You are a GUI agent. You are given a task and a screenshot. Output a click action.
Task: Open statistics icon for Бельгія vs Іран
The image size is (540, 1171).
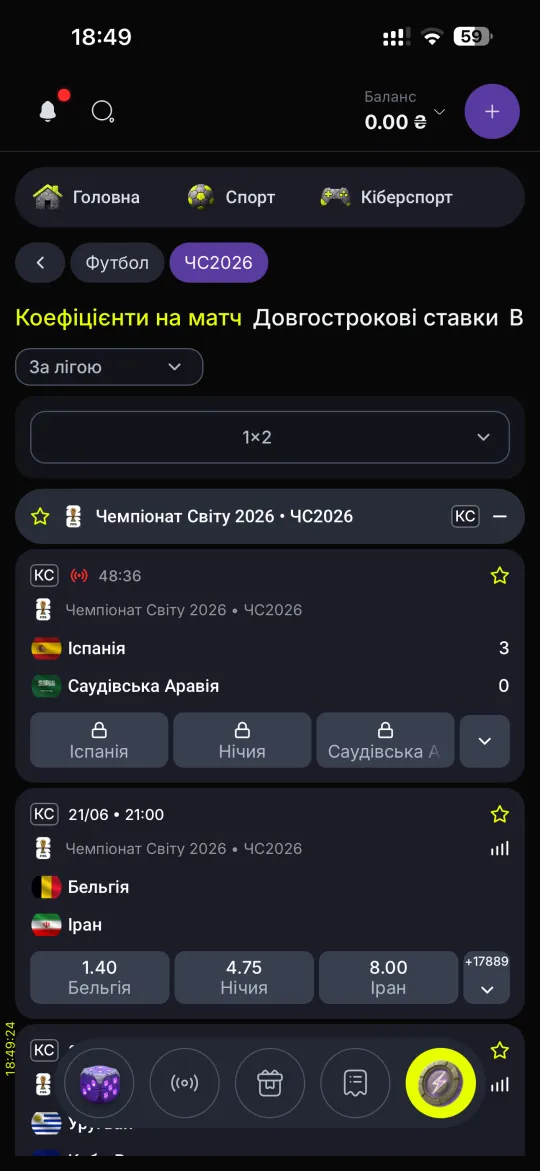500,848
